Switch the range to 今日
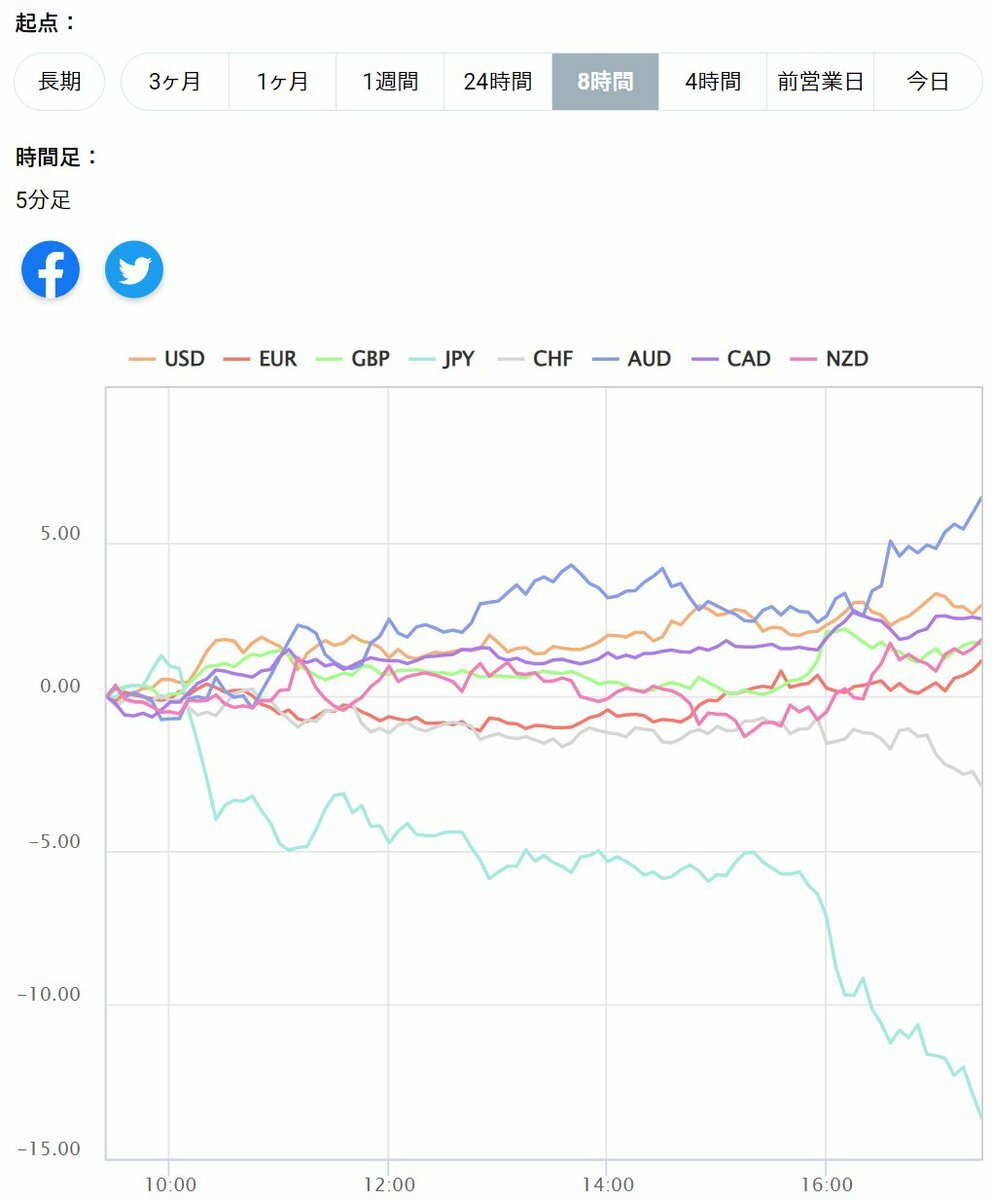Viewport: 992px width, 1200px height. (927, 82)
